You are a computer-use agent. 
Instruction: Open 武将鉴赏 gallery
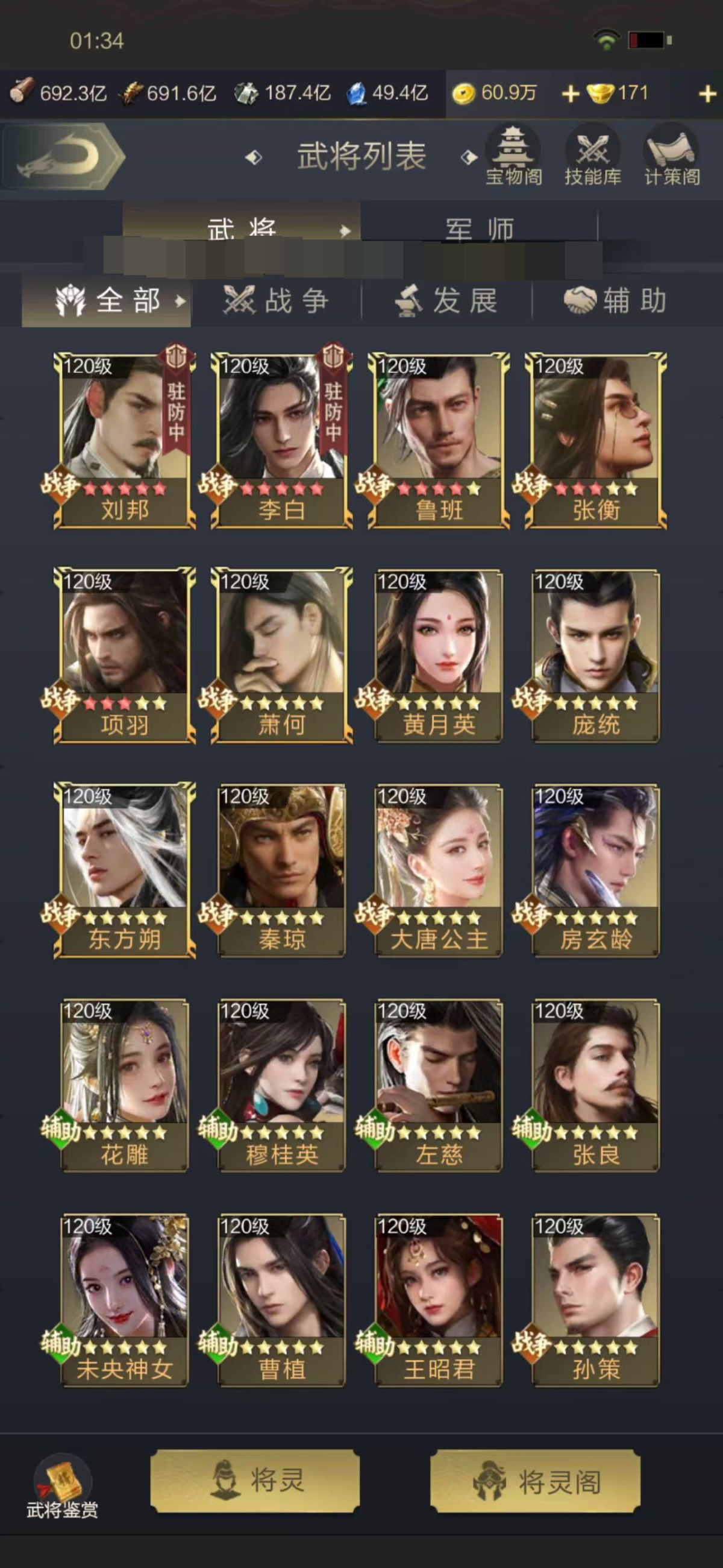click(61, 1487)
